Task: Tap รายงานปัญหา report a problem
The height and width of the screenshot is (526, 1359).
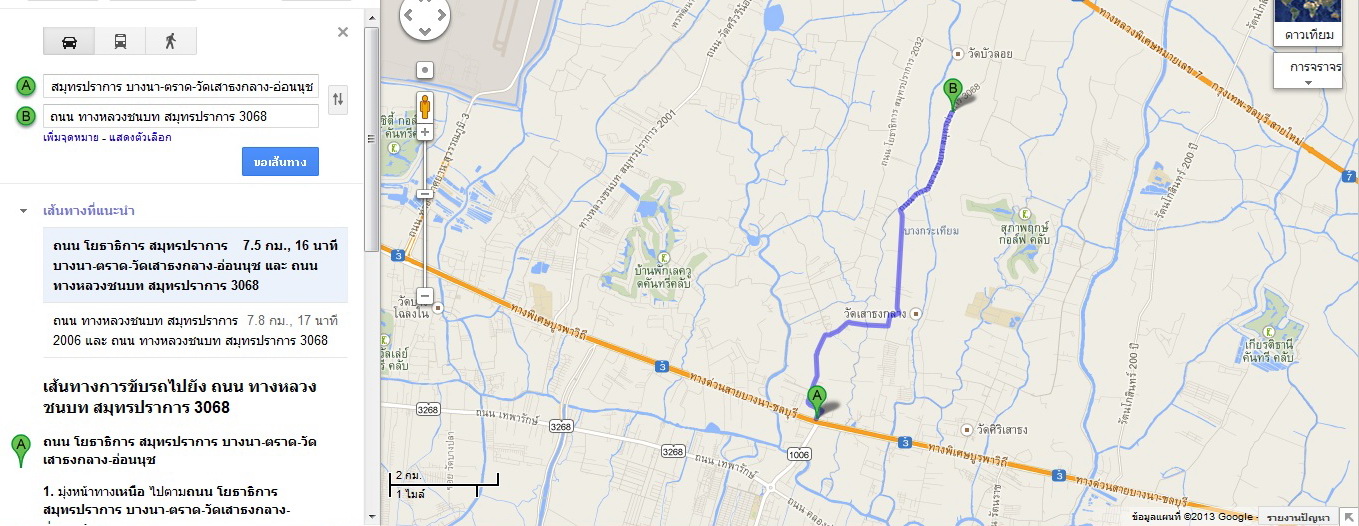Action: pos(1298,517)
